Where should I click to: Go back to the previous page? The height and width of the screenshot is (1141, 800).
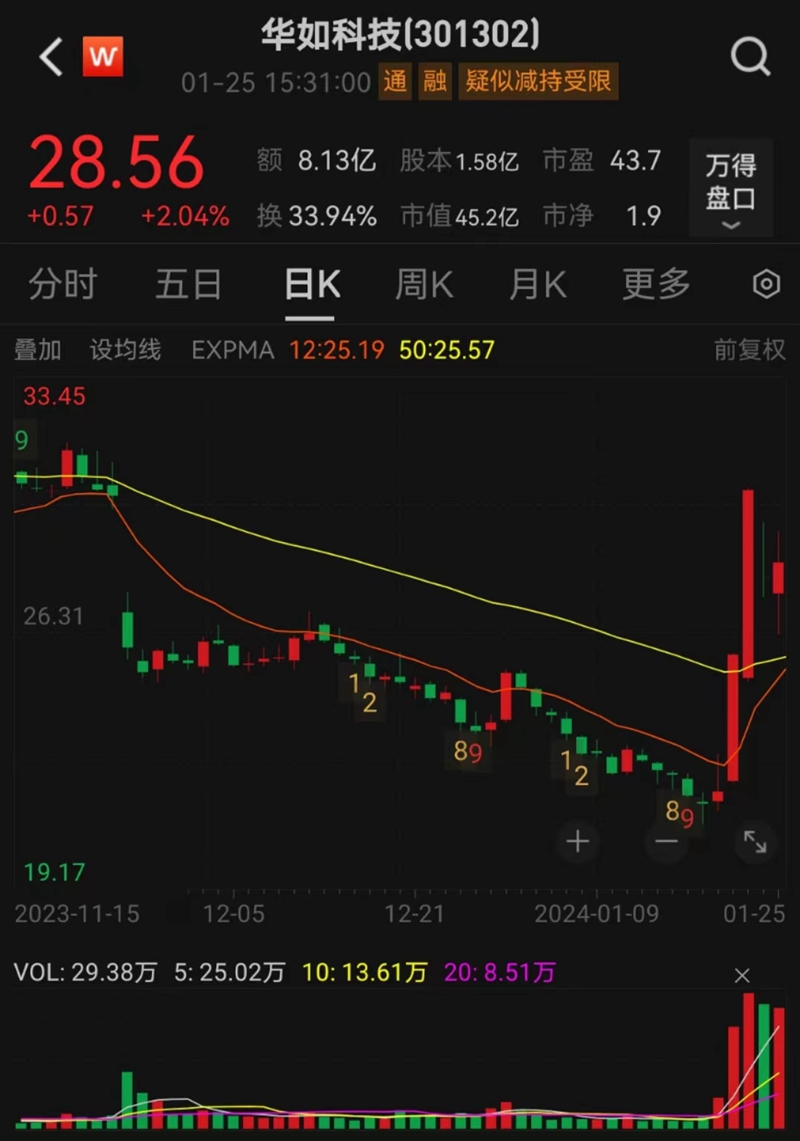coord(51,57)
